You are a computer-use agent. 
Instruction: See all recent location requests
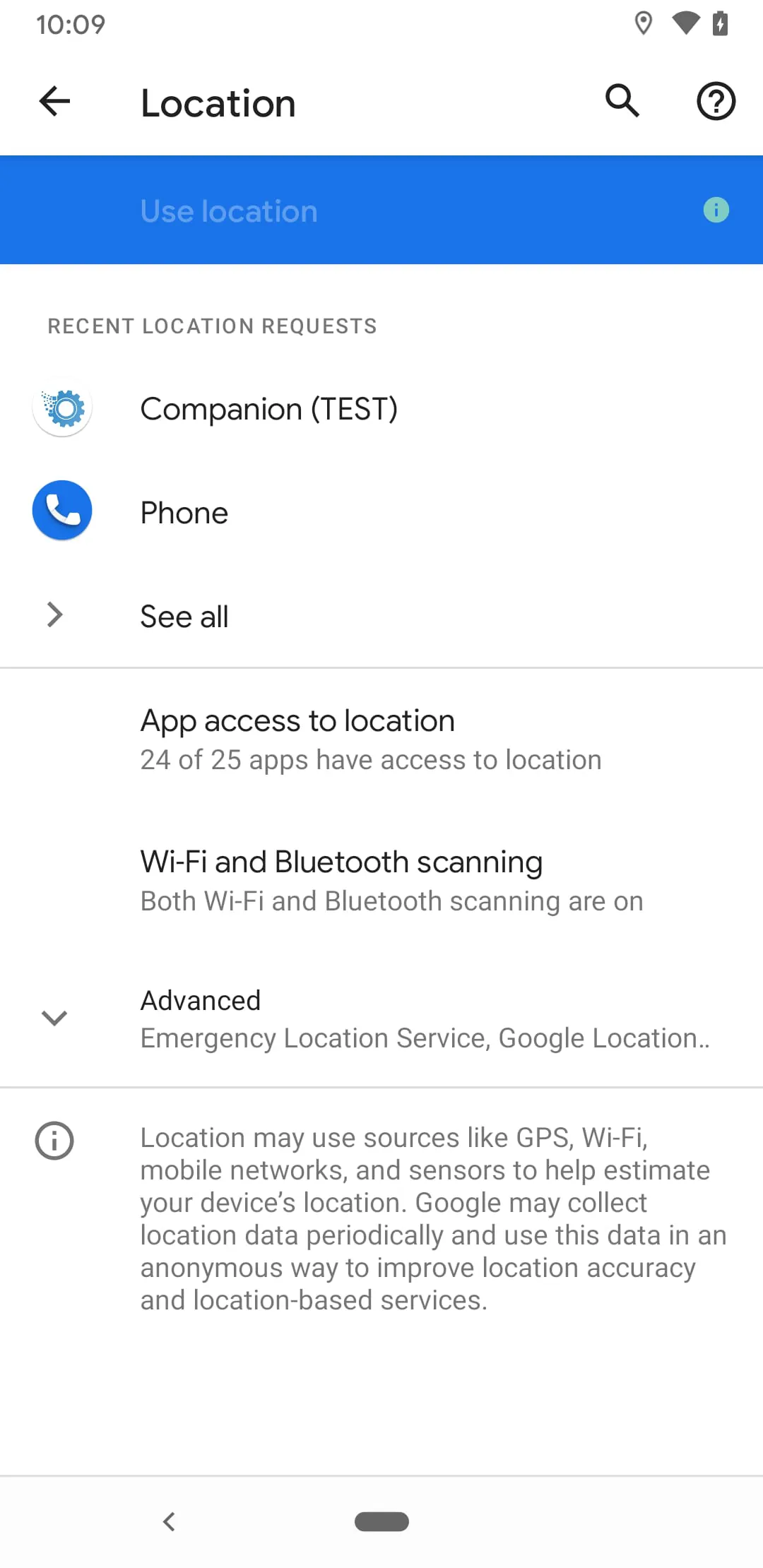click(x=184, y=617)
